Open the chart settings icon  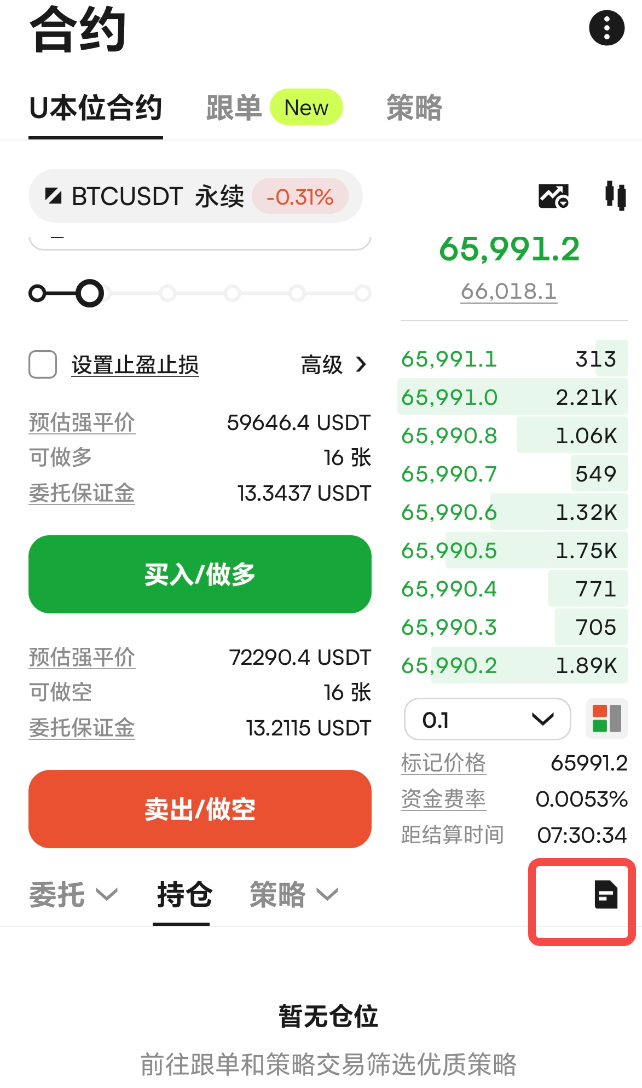(x=554, y=196)
